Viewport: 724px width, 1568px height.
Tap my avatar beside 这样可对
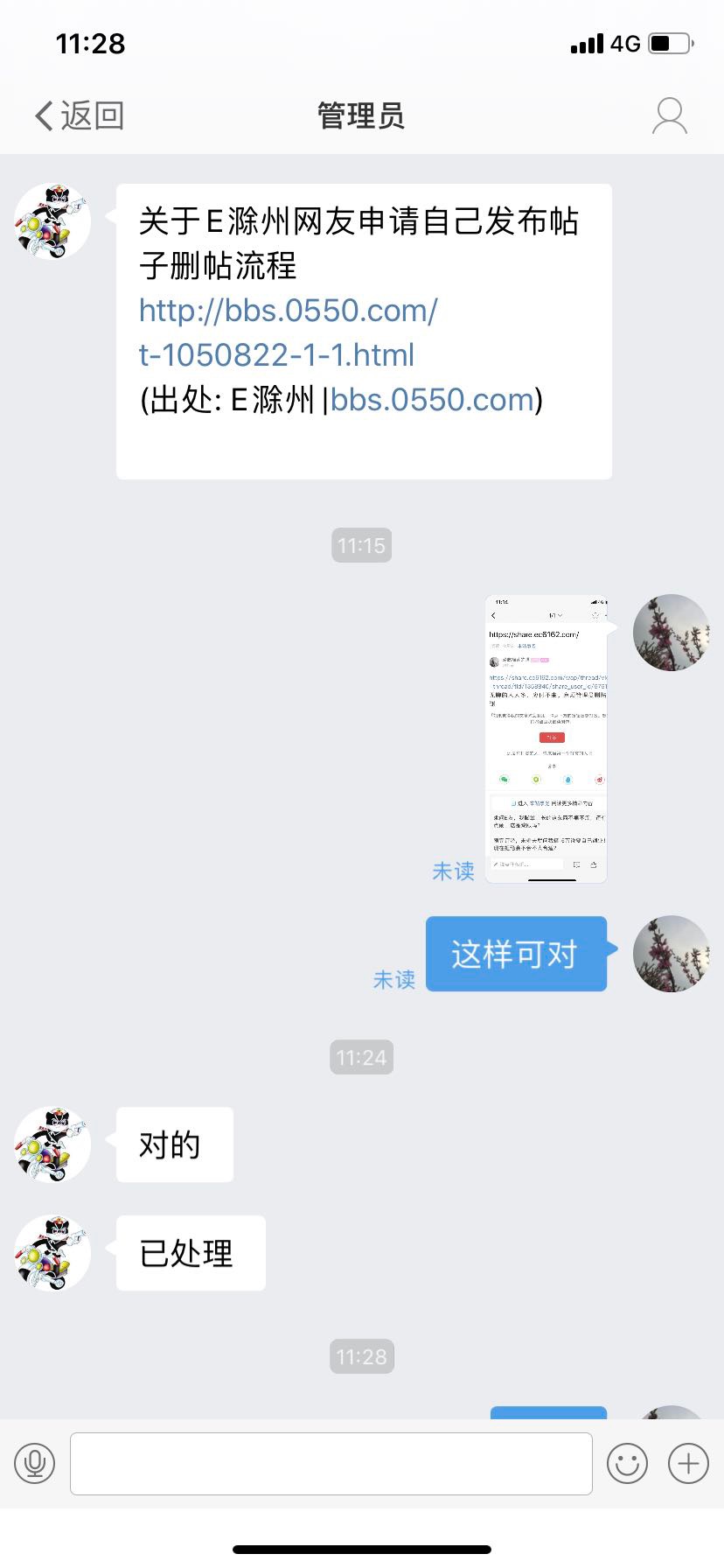[x=671, y=953]
